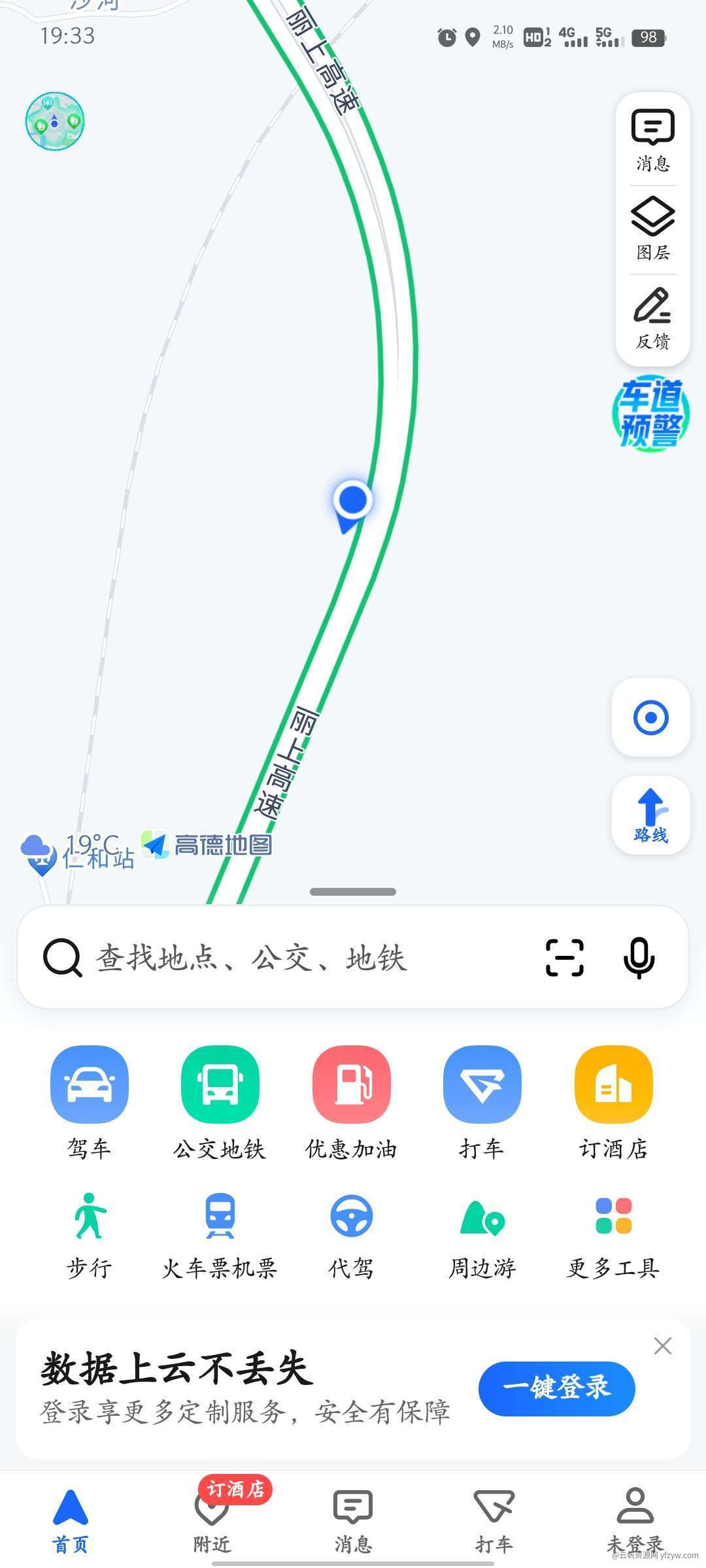Open the 图层 map layers option
706x1568 pixels.
652,228
